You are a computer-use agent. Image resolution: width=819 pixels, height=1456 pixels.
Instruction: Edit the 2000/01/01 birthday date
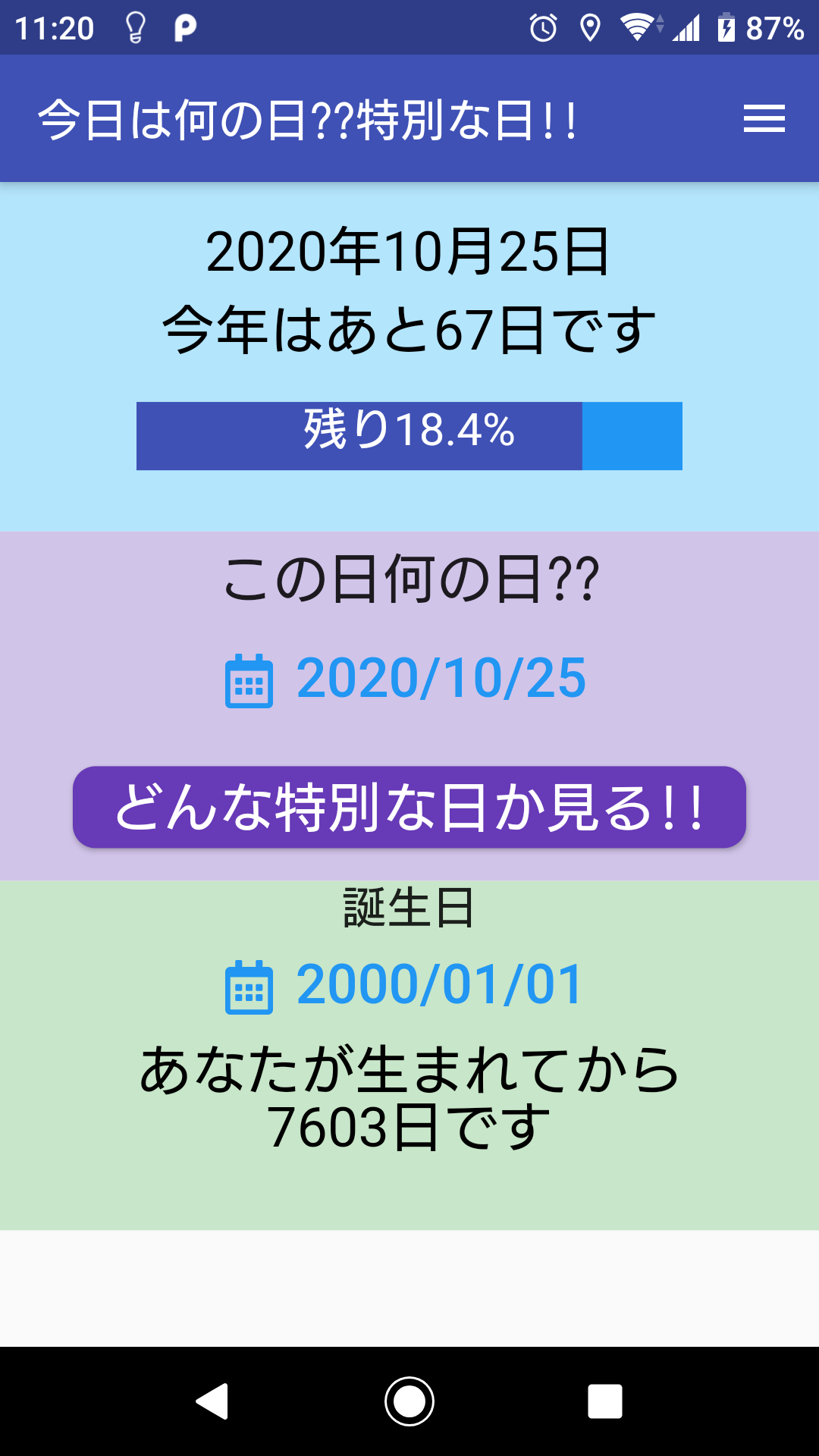[438, 985]
